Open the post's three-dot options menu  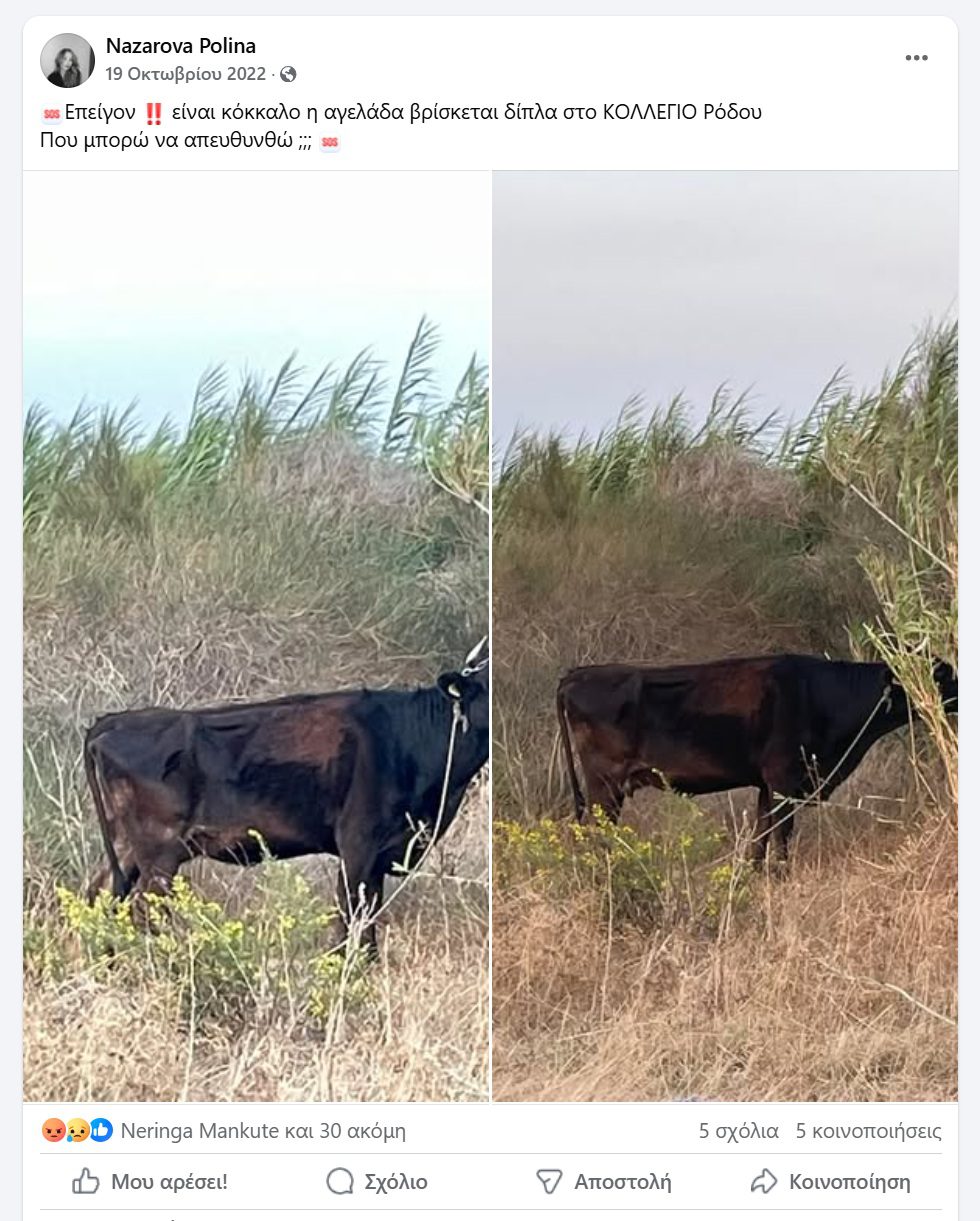[916, 58]
